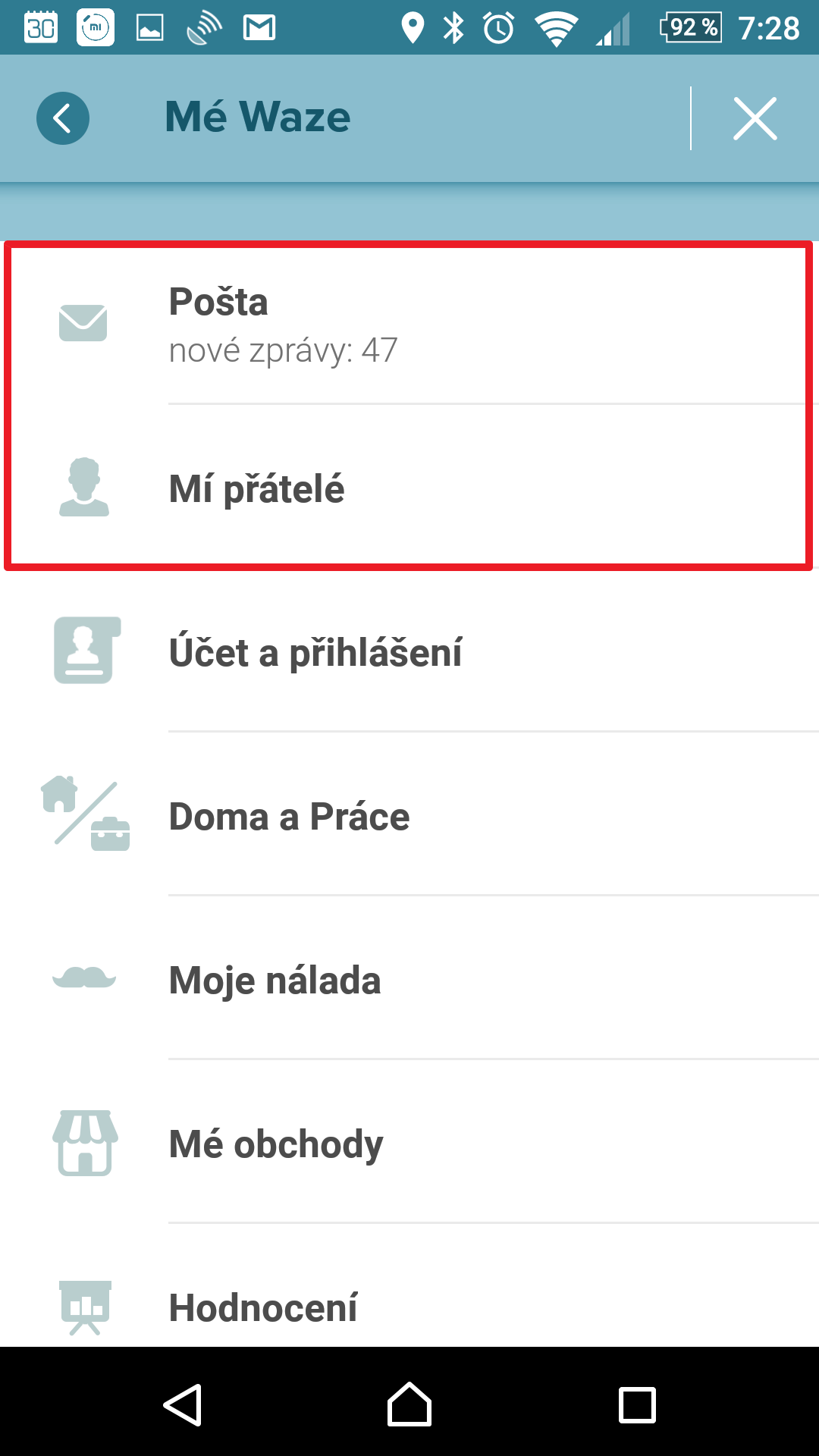
Task: Select Doma a Práce
Action: click(409, 814)
